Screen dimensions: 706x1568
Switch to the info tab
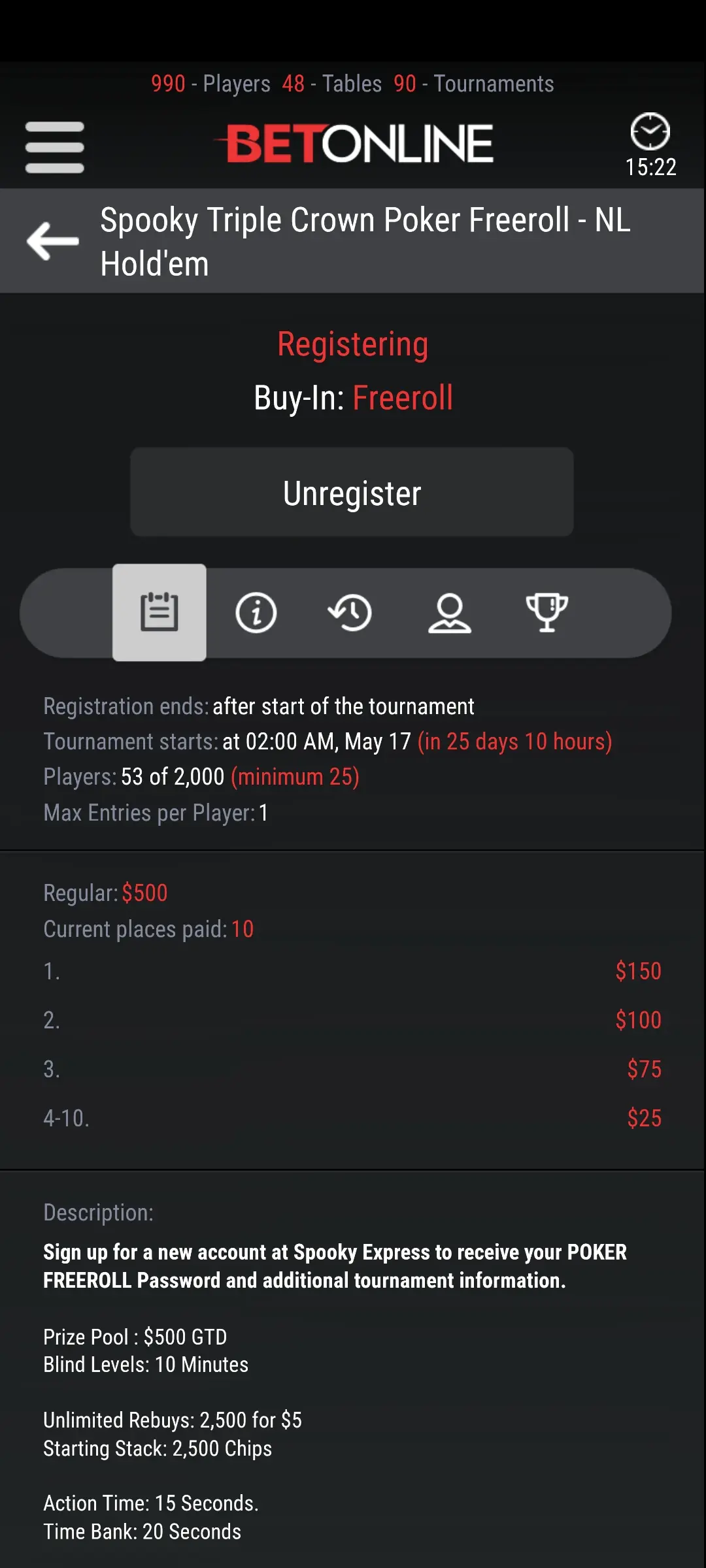point(256,613)
